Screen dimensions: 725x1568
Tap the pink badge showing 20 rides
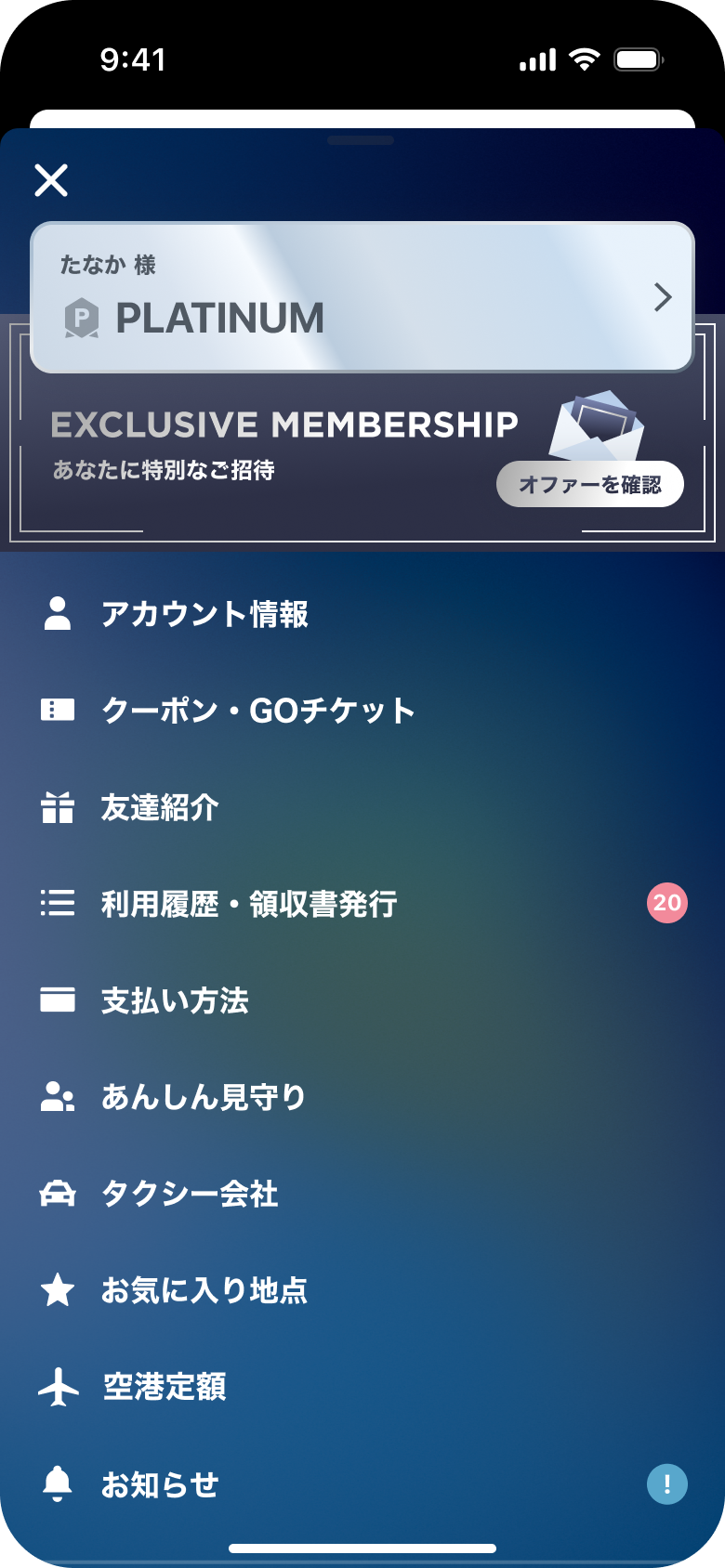666,901
